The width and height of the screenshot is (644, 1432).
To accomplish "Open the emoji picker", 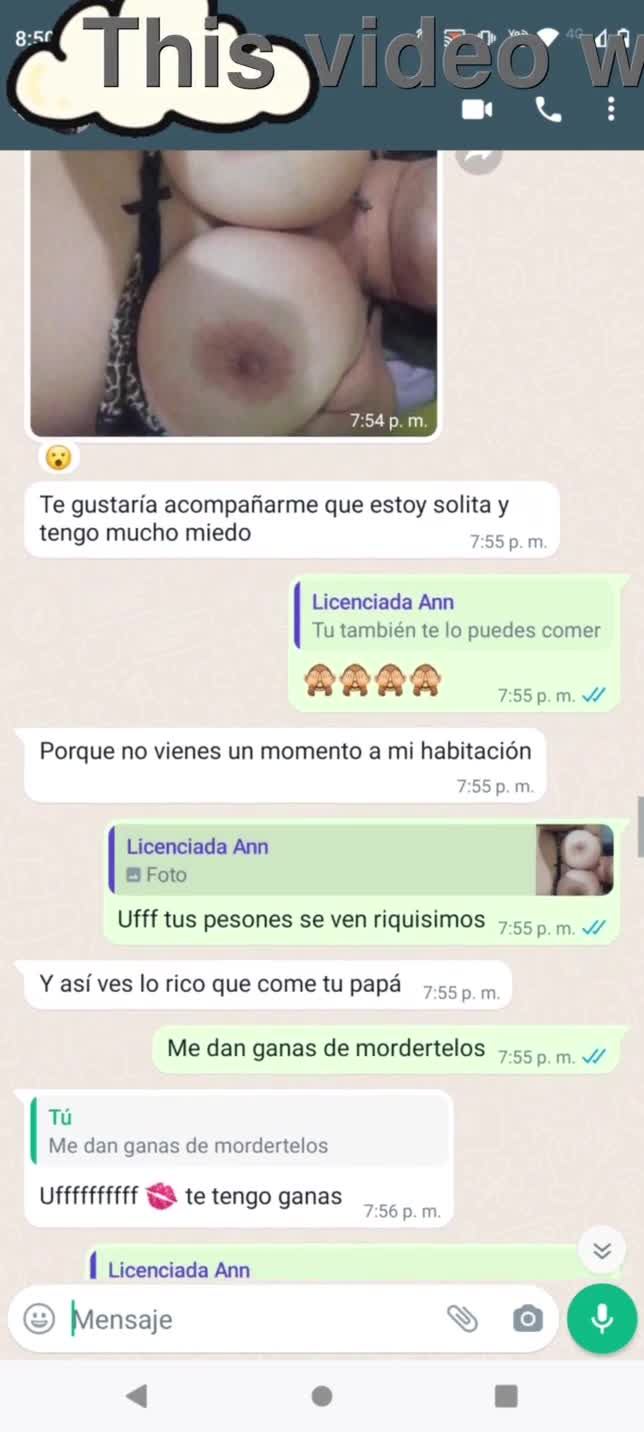I will click(x=39, y=1319).
